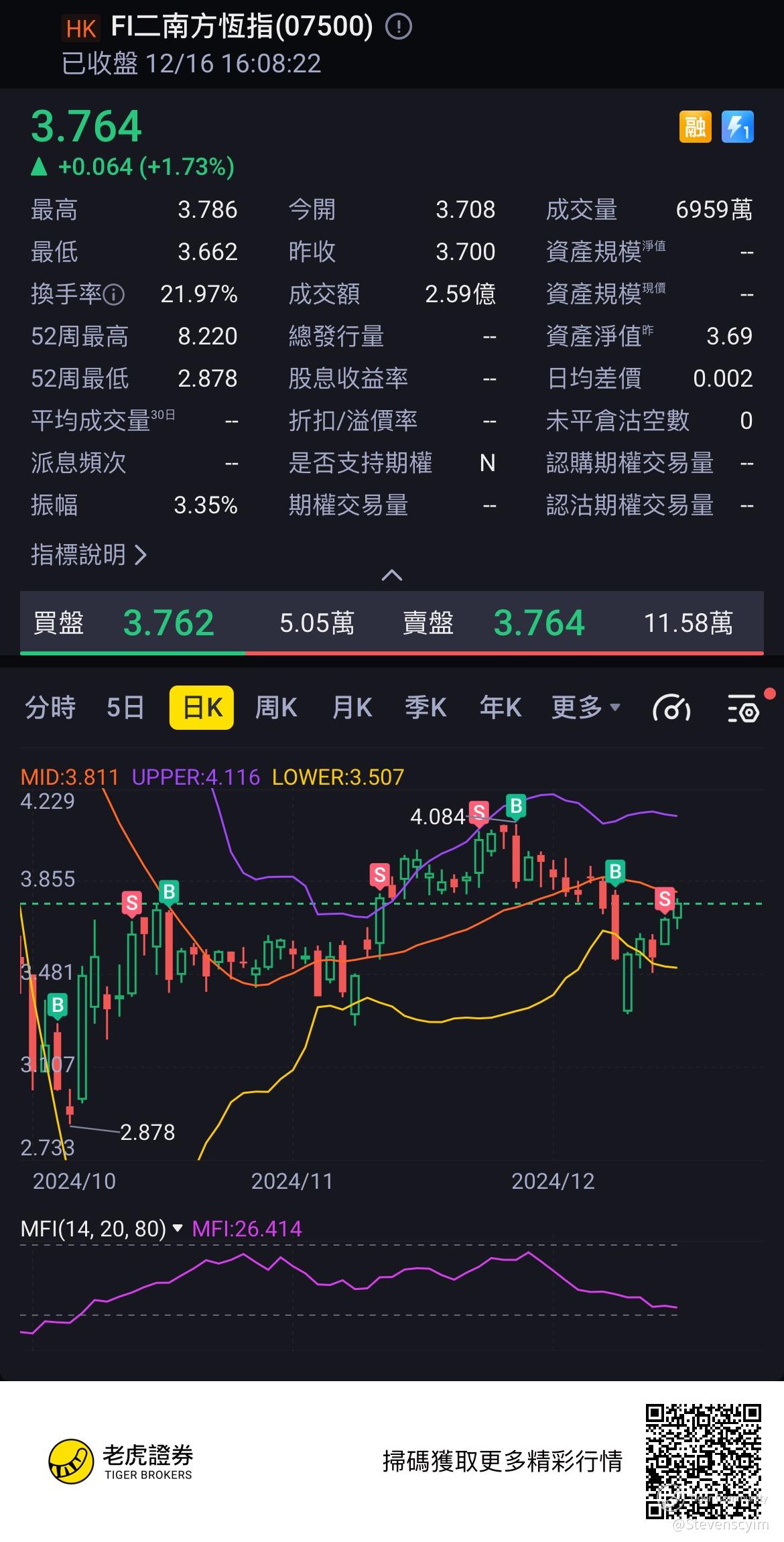Open the 更多 chart period dropdown
The height and width of the screenshot is (1542, 784).
click(586, 708)
